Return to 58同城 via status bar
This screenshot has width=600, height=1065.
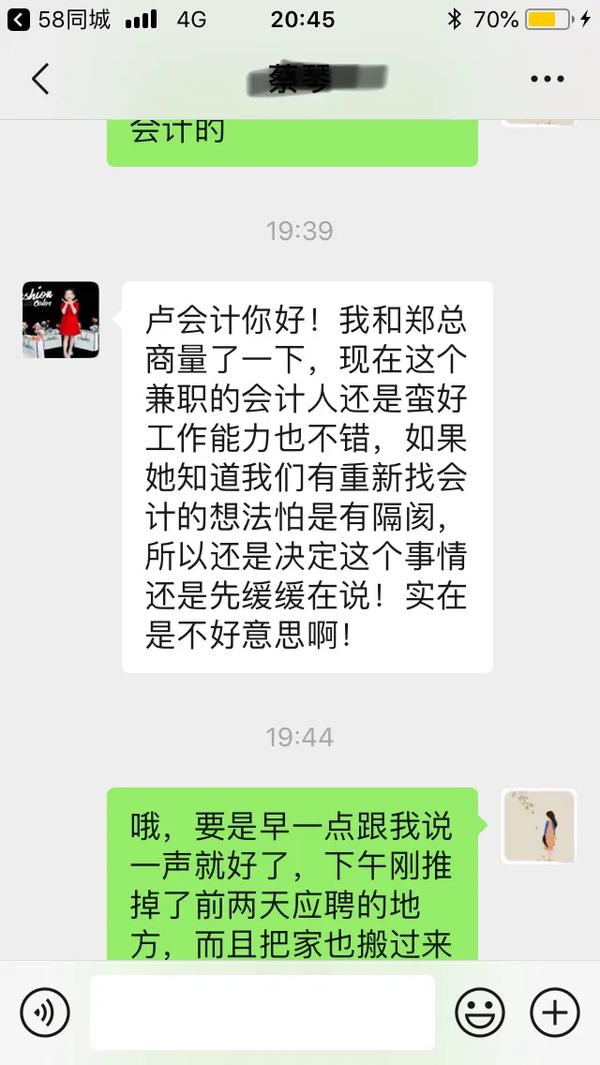click(58, 19)
